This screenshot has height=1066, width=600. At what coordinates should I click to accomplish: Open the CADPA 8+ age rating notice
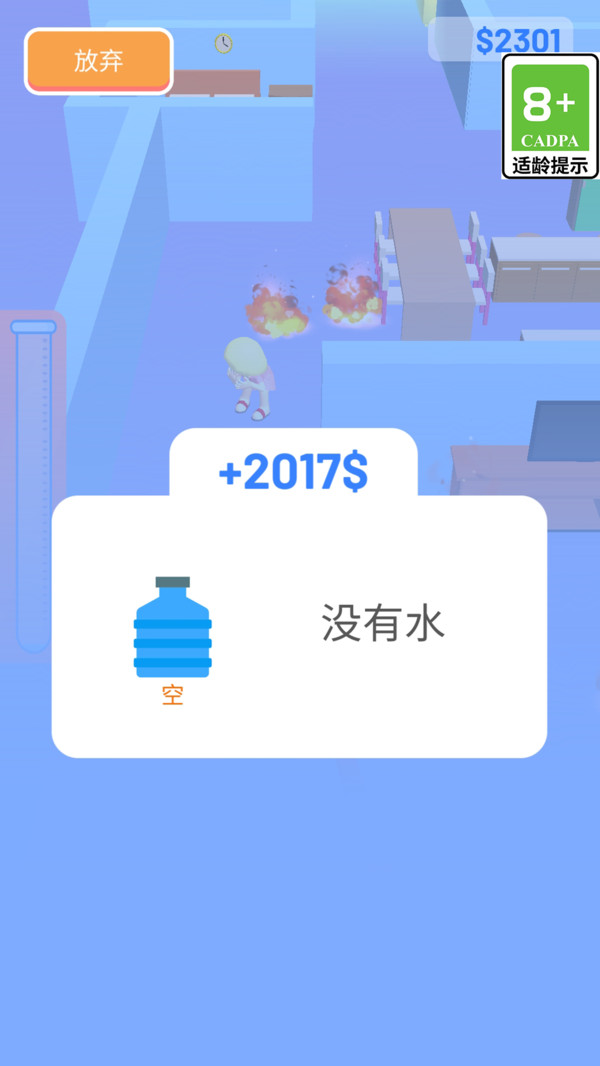tap(549, 117)
